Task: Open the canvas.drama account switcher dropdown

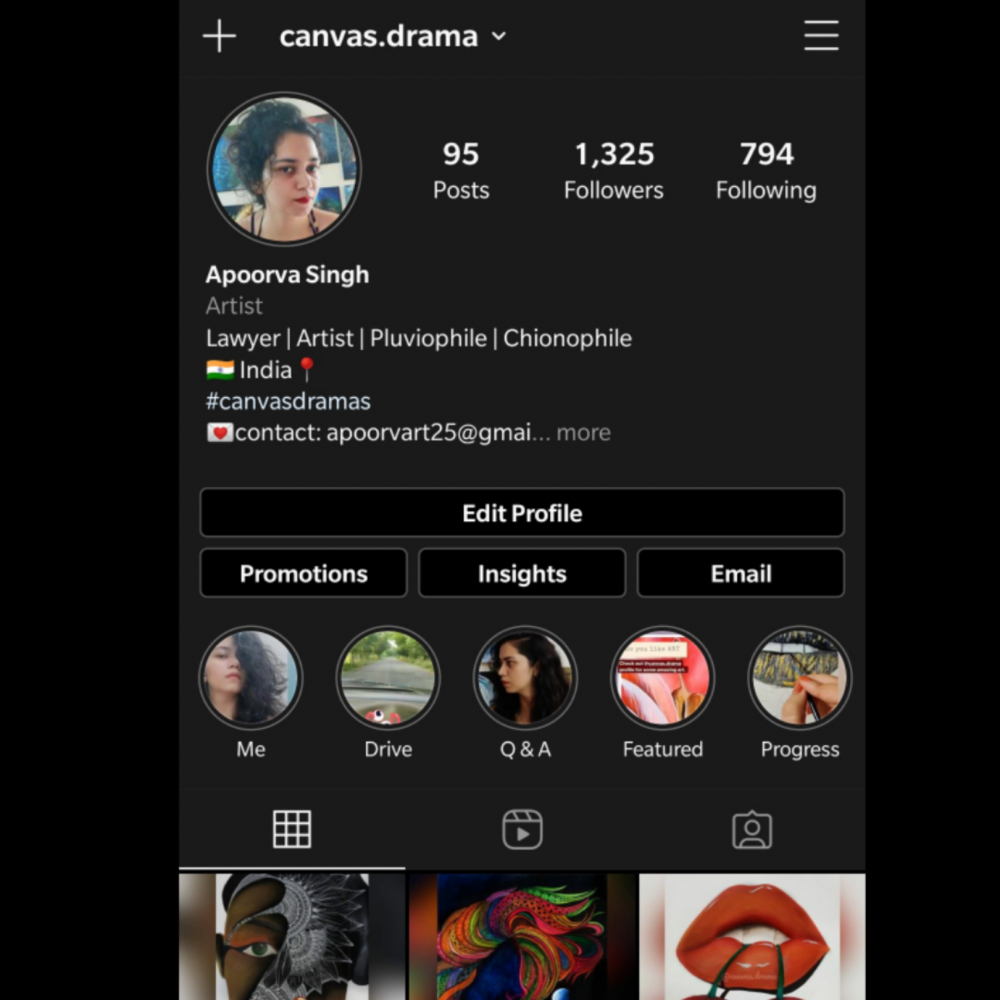Action: 392,37
